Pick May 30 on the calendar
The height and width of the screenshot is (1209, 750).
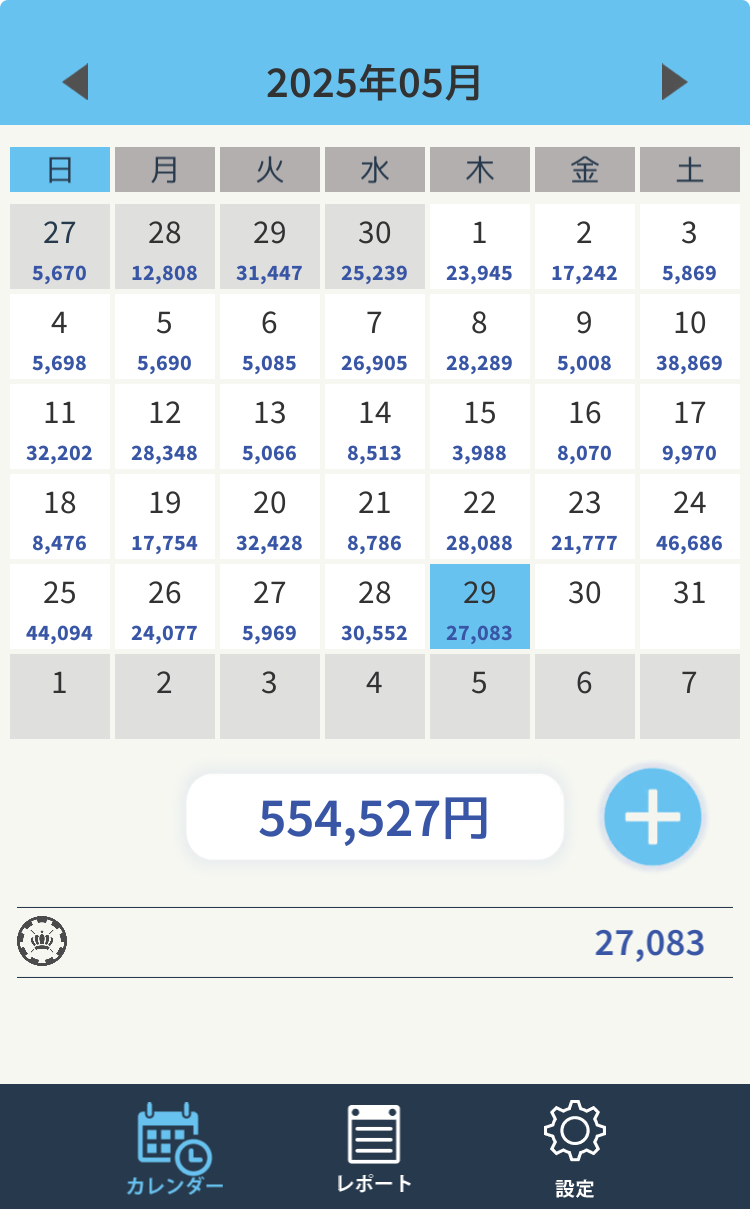(585, 607)
